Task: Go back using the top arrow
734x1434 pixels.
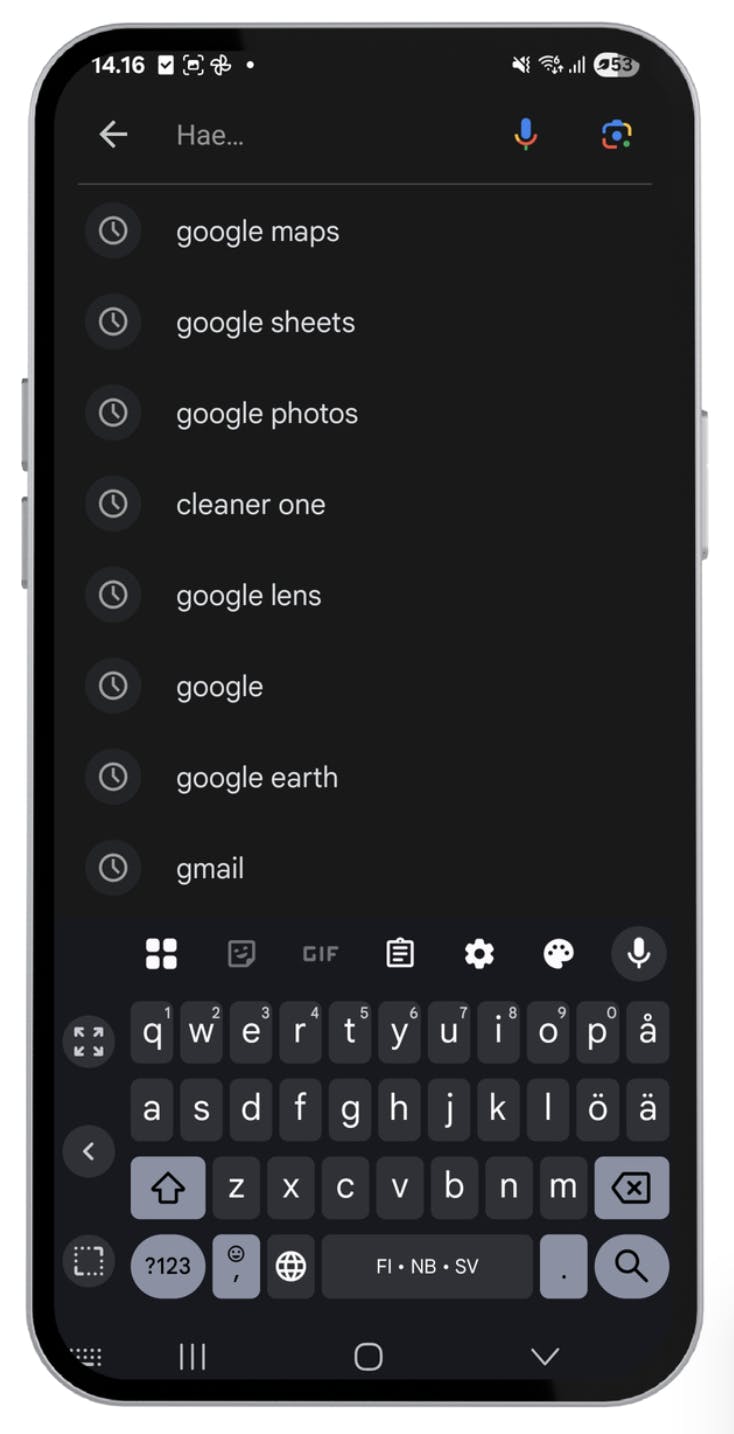Action: [x=113, y=135]
